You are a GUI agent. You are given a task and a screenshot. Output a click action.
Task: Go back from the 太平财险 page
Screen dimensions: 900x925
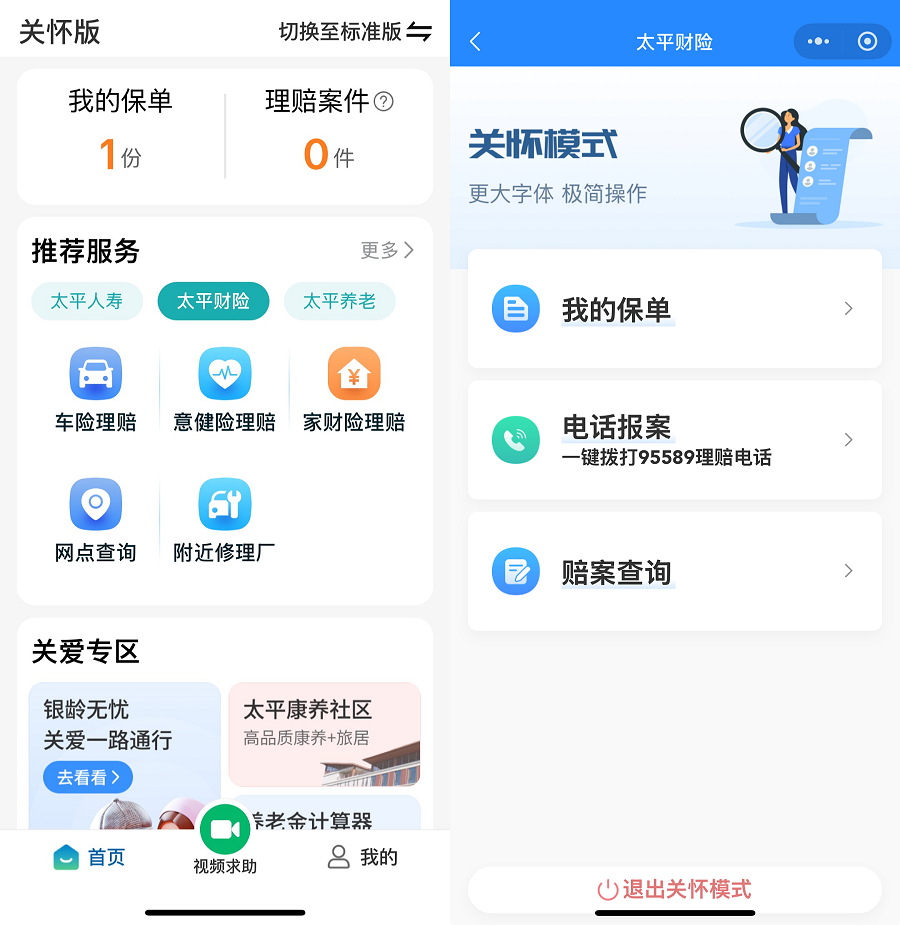coord(476,41)
